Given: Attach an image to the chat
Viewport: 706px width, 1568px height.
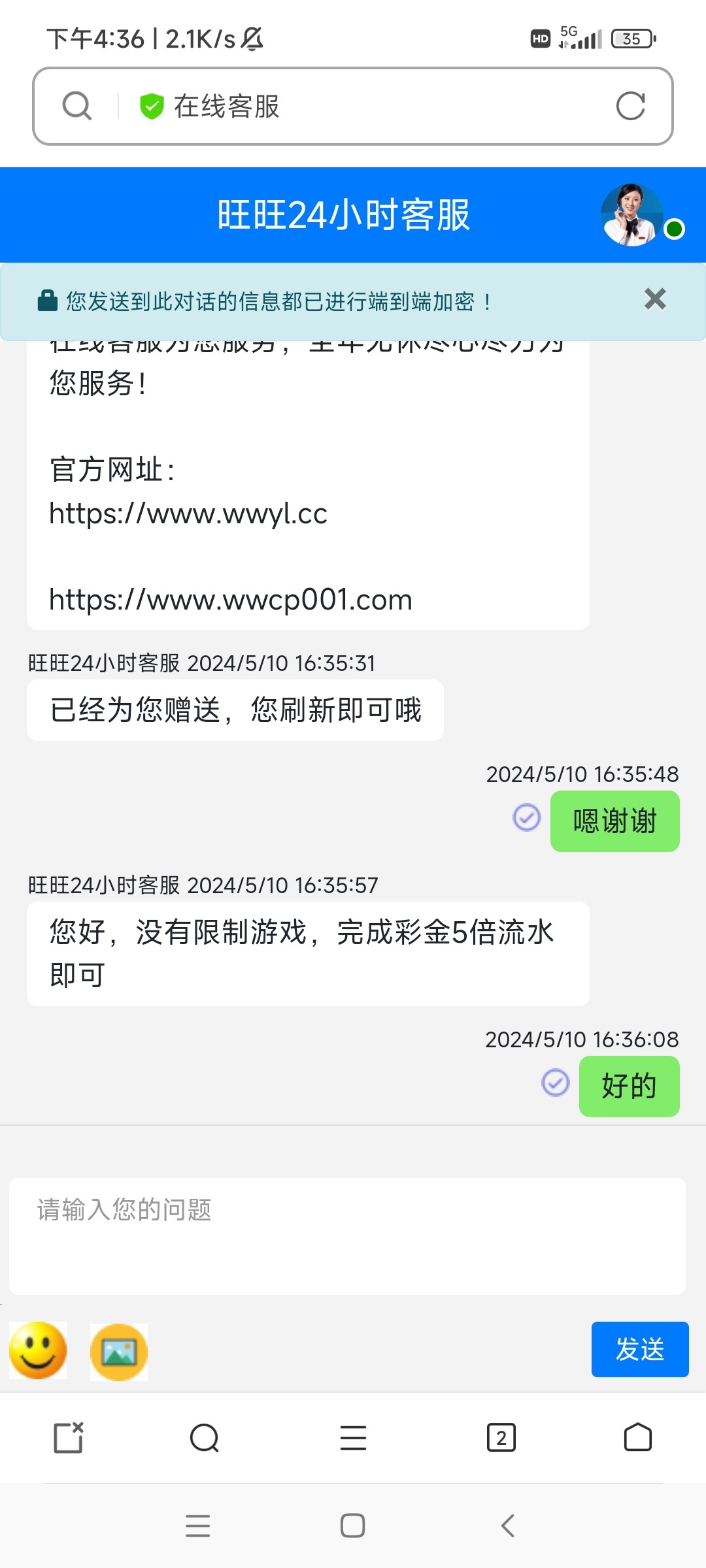Looking at the screenshot, I should [119, 1352].
